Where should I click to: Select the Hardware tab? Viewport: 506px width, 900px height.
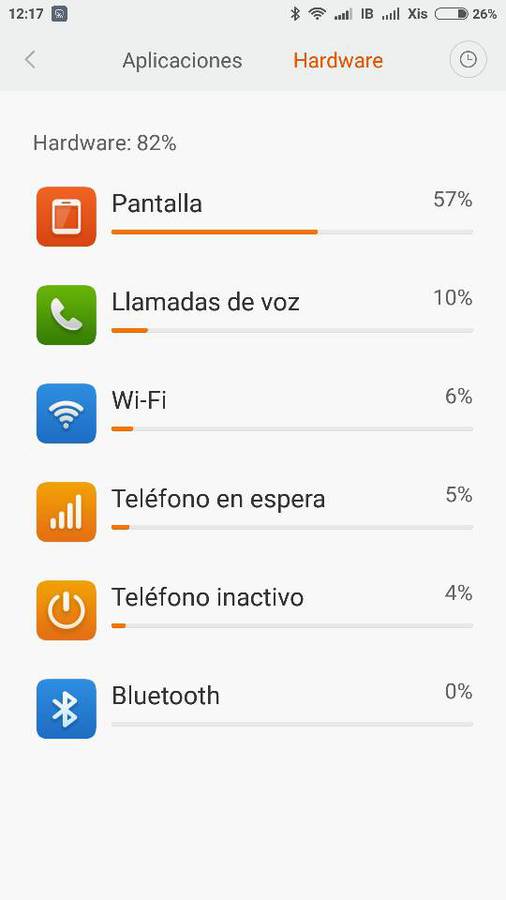tap(338, 60)
